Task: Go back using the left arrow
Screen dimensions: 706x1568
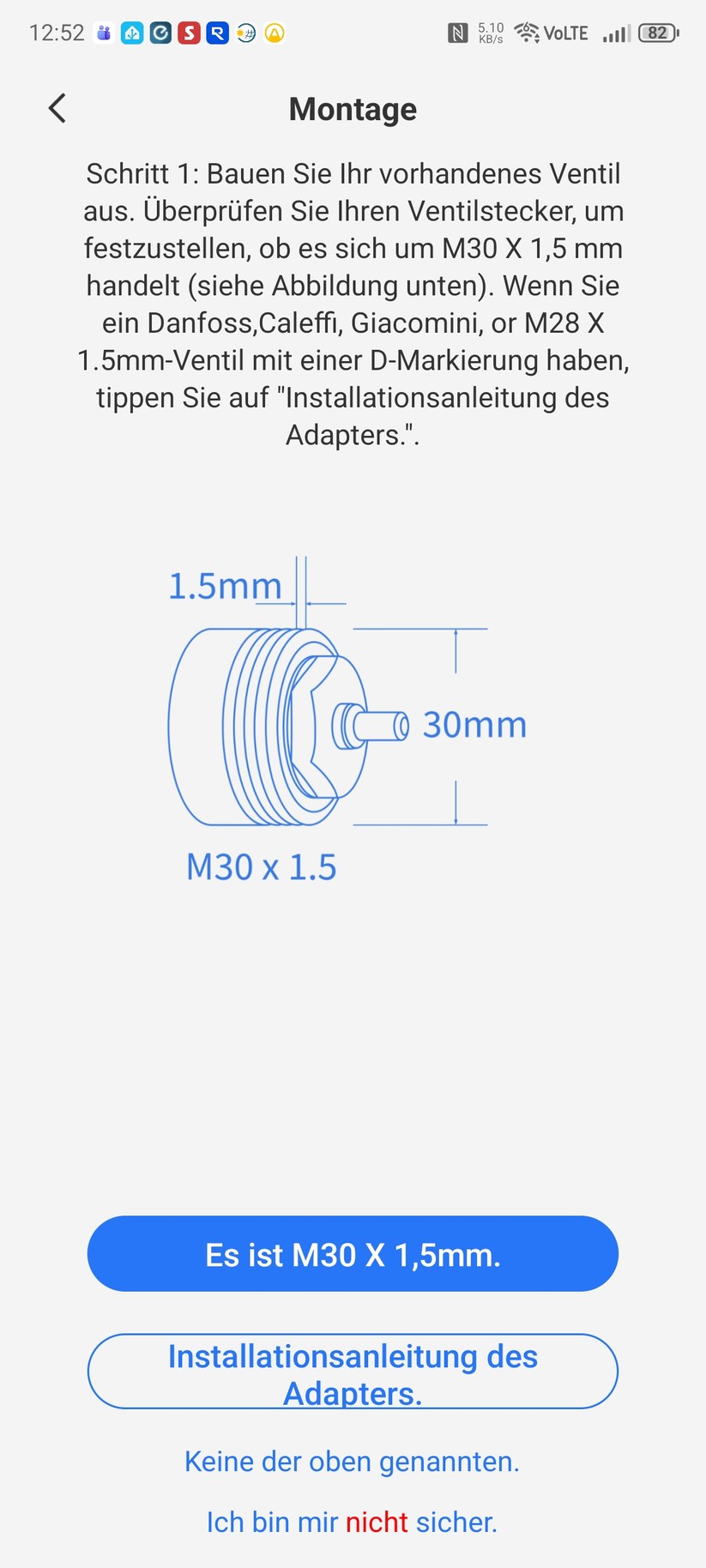Action: pos(57,109)
